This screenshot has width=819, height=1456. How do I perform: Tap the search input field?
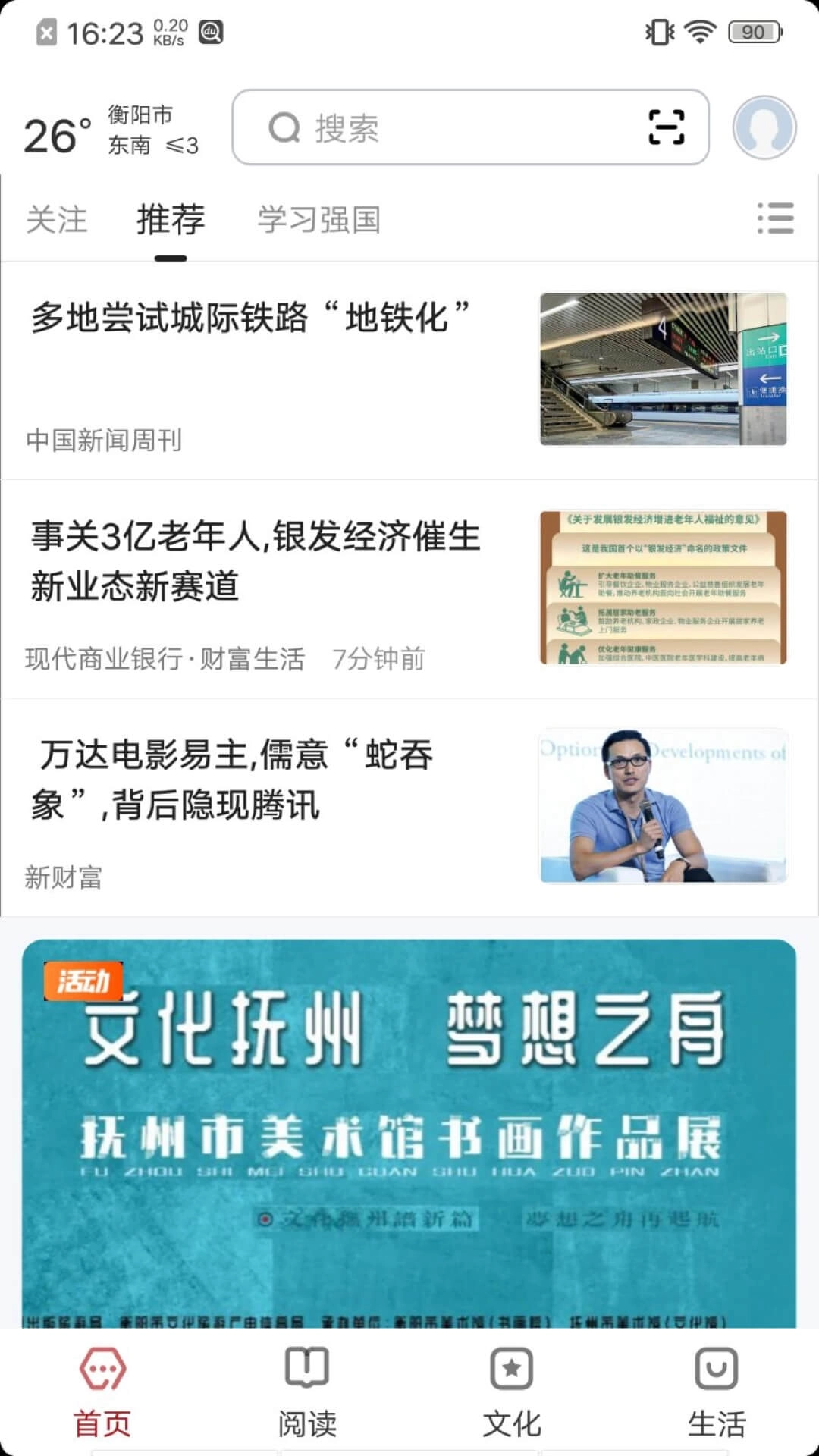click(x=455, y=127)
